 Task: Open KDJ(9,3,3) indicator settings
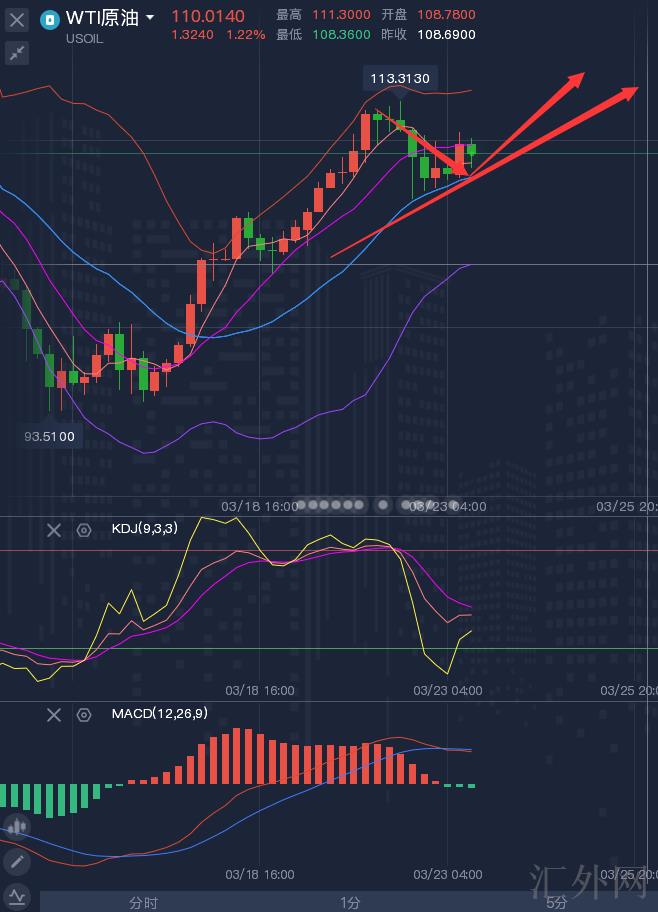click(x=85, y=530)
